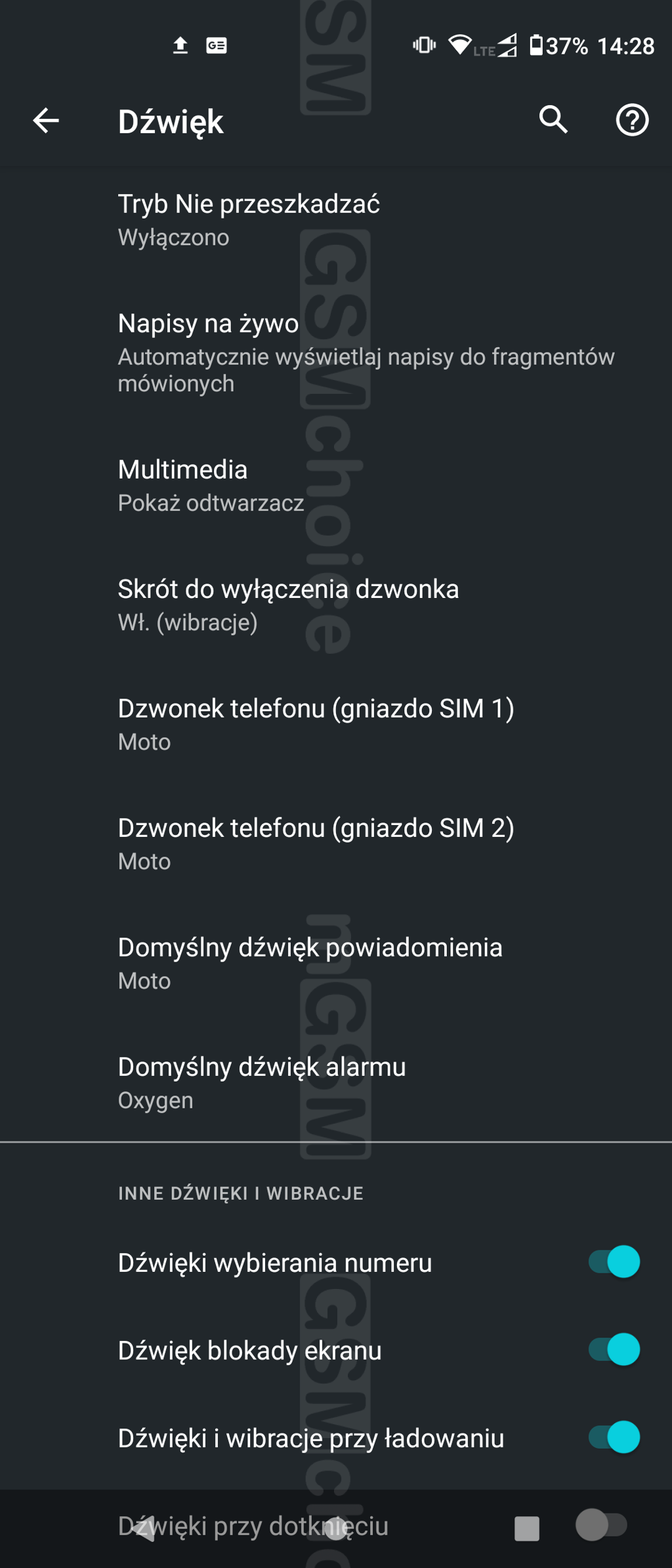The image size is (672, 1568).
Task: Tap the recent apps square button
Action: coord(526,1528)
